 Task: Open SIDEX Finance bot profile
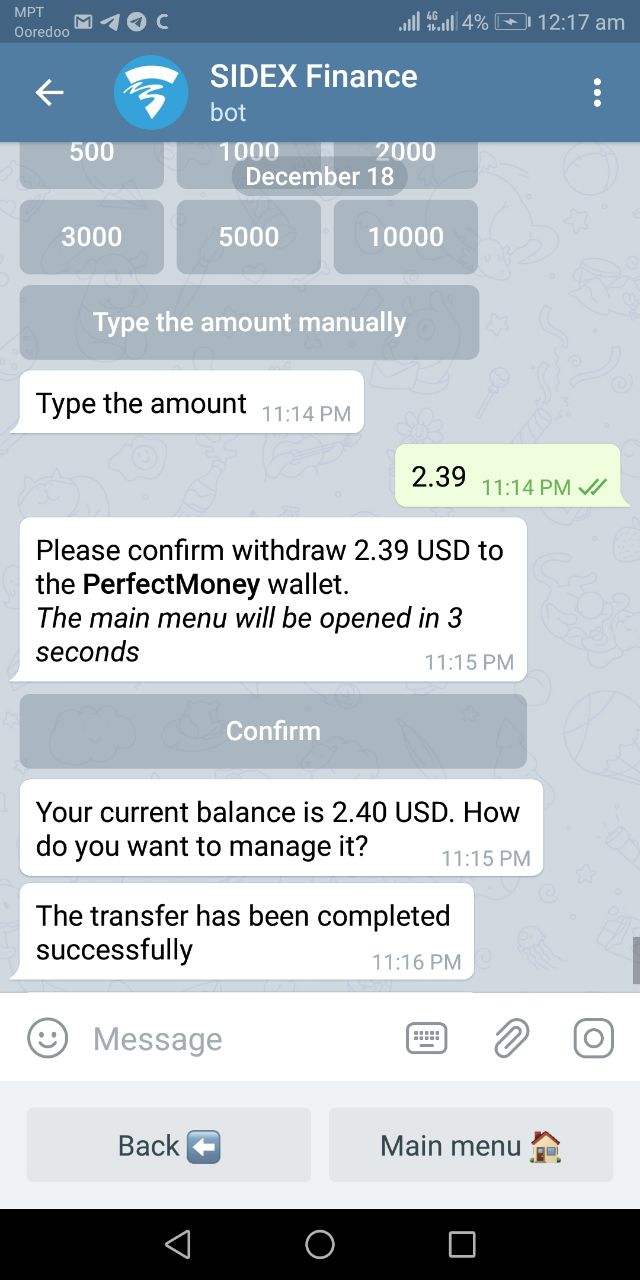click(x=312, y=92)
